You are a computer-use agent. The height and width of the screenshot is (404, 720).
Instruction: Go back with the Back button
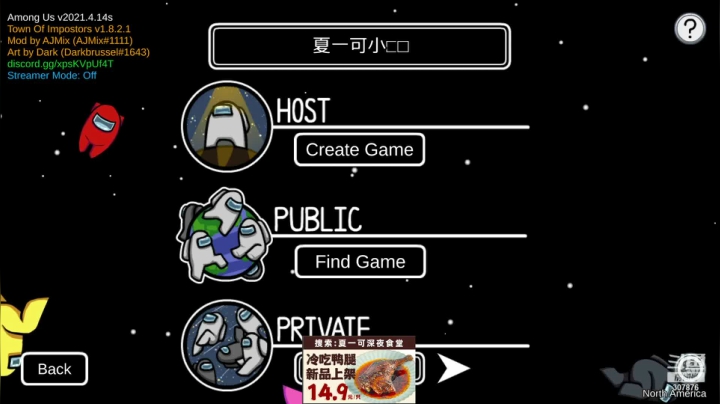[54, 369]
